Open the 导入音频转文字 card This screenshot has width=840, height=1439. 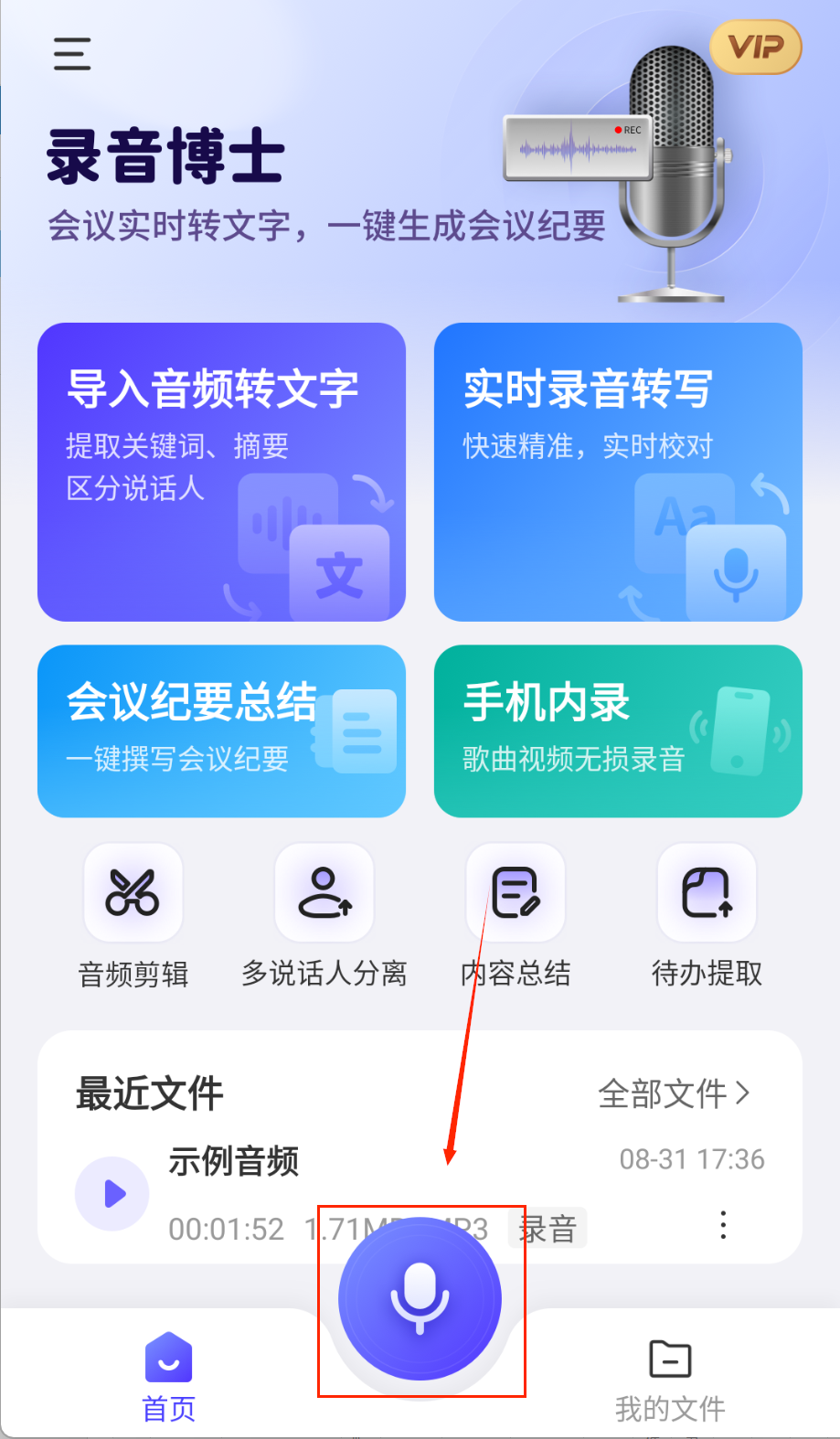click(221, 471)
